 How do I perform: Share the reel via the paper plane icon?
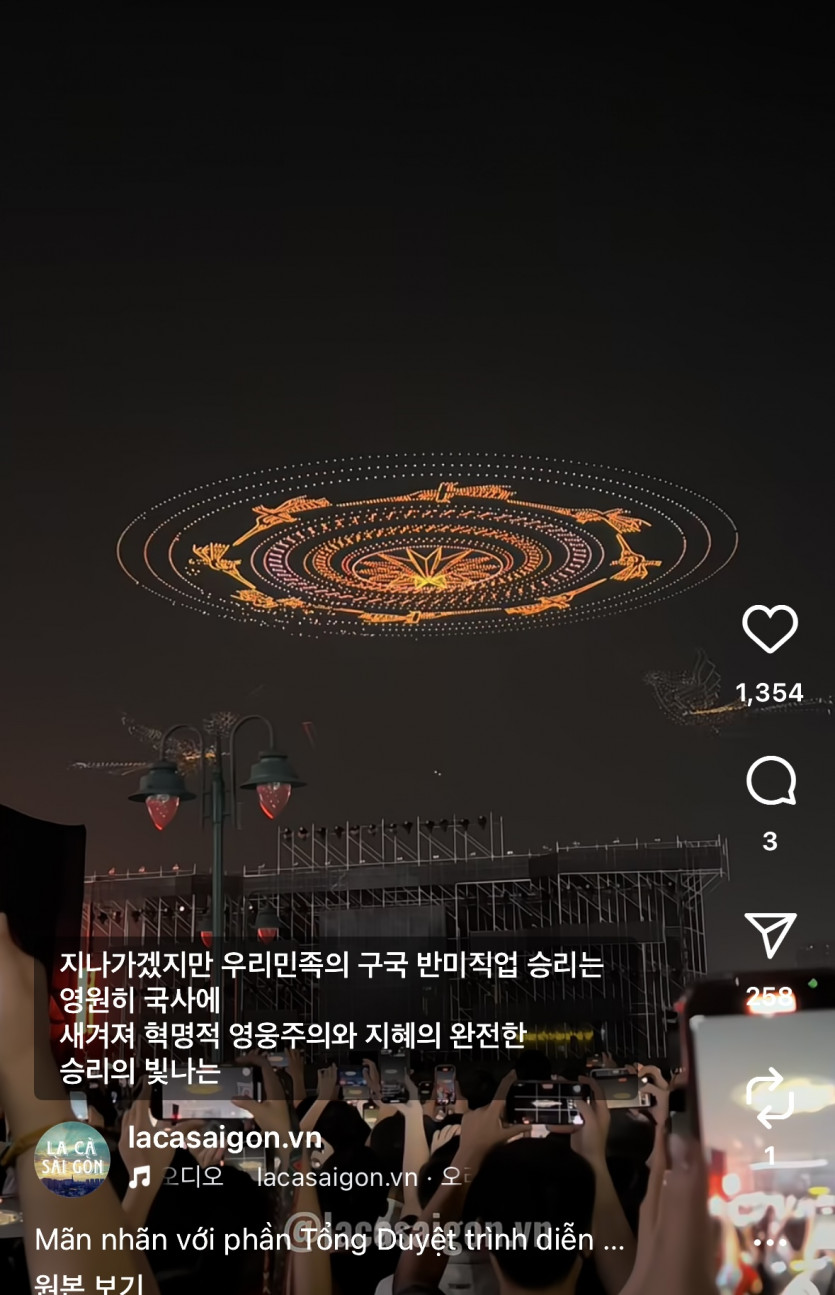[x=771, y=935]
